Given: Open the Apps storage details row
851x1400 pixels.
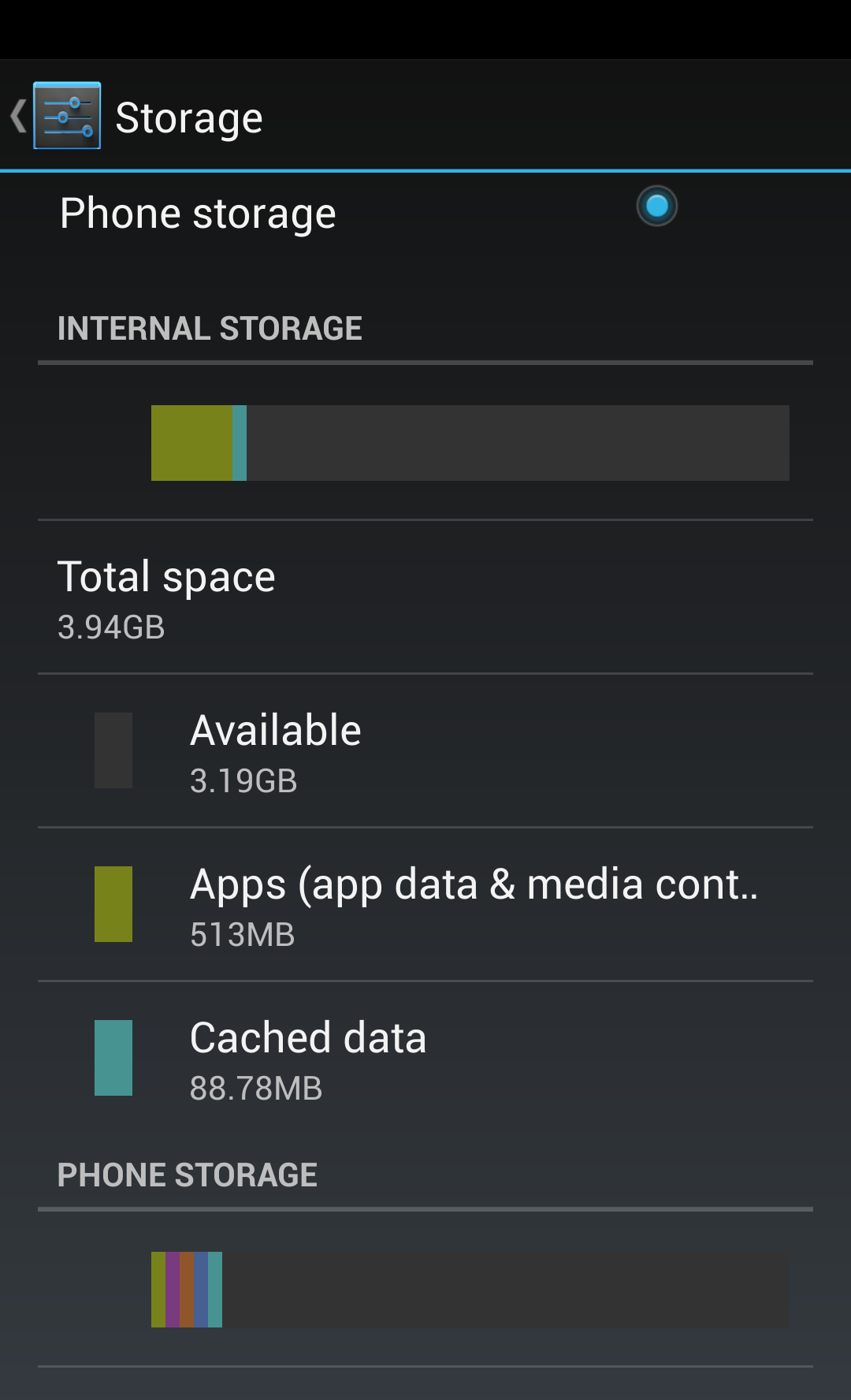Looking at the screenshot, I should click(425, 905).
